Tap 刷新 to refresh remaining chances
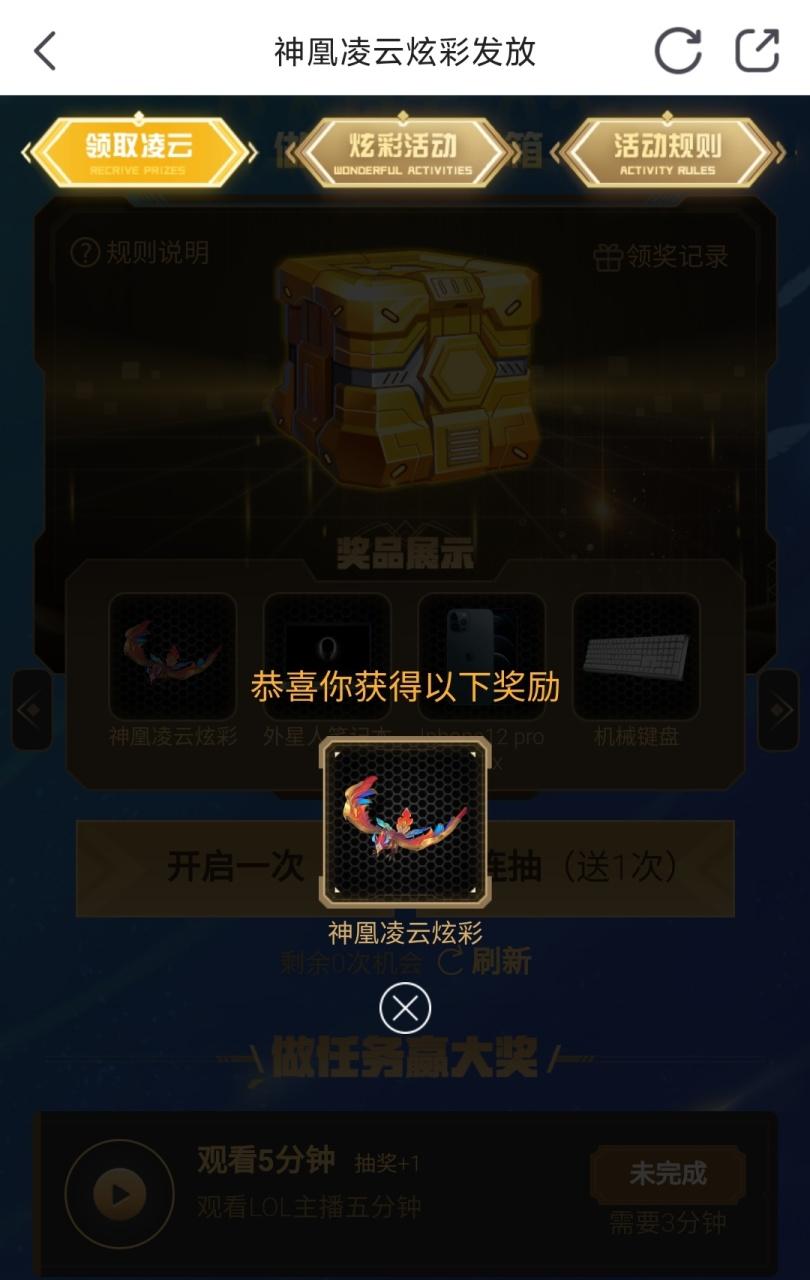The height and width of the screenshot is (1280, 810). click(486, 962)
